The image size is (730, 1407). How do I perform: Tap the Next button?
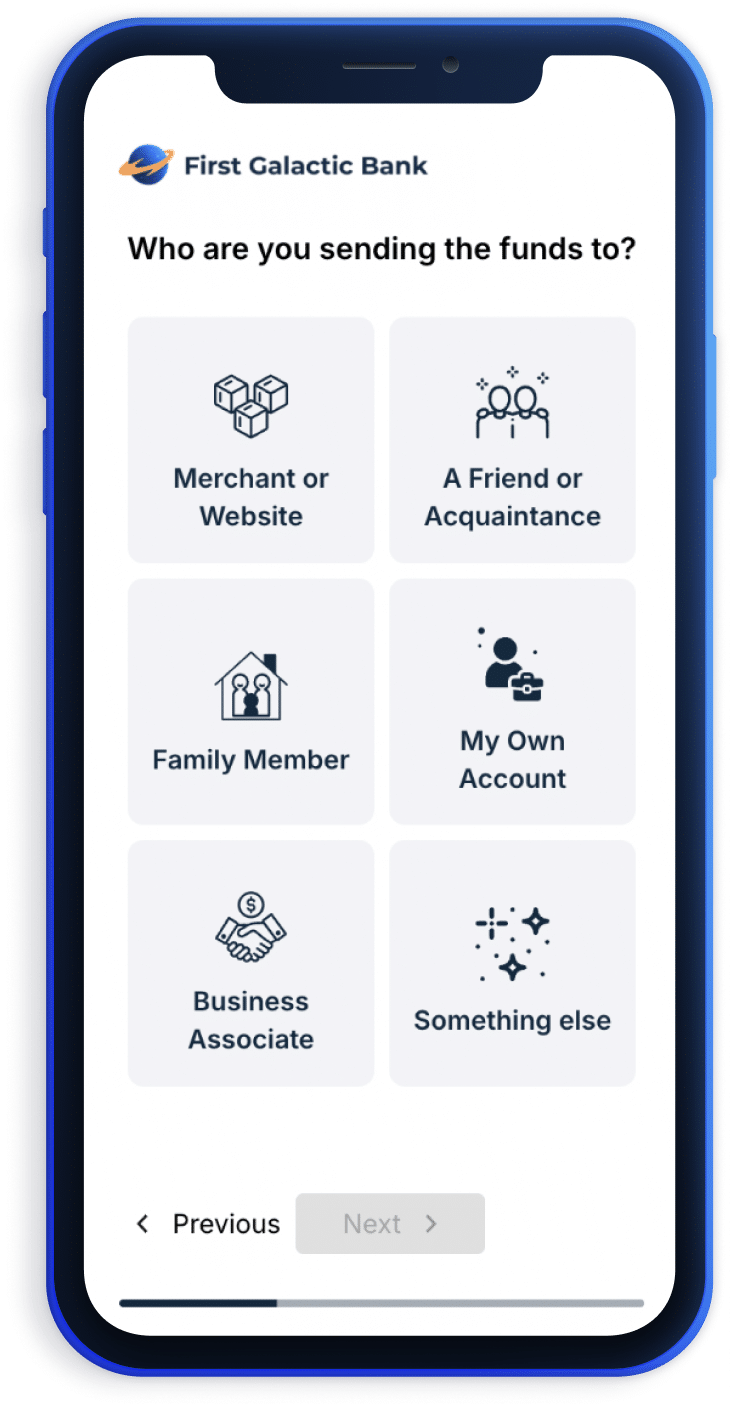(x=390, y=1224)
